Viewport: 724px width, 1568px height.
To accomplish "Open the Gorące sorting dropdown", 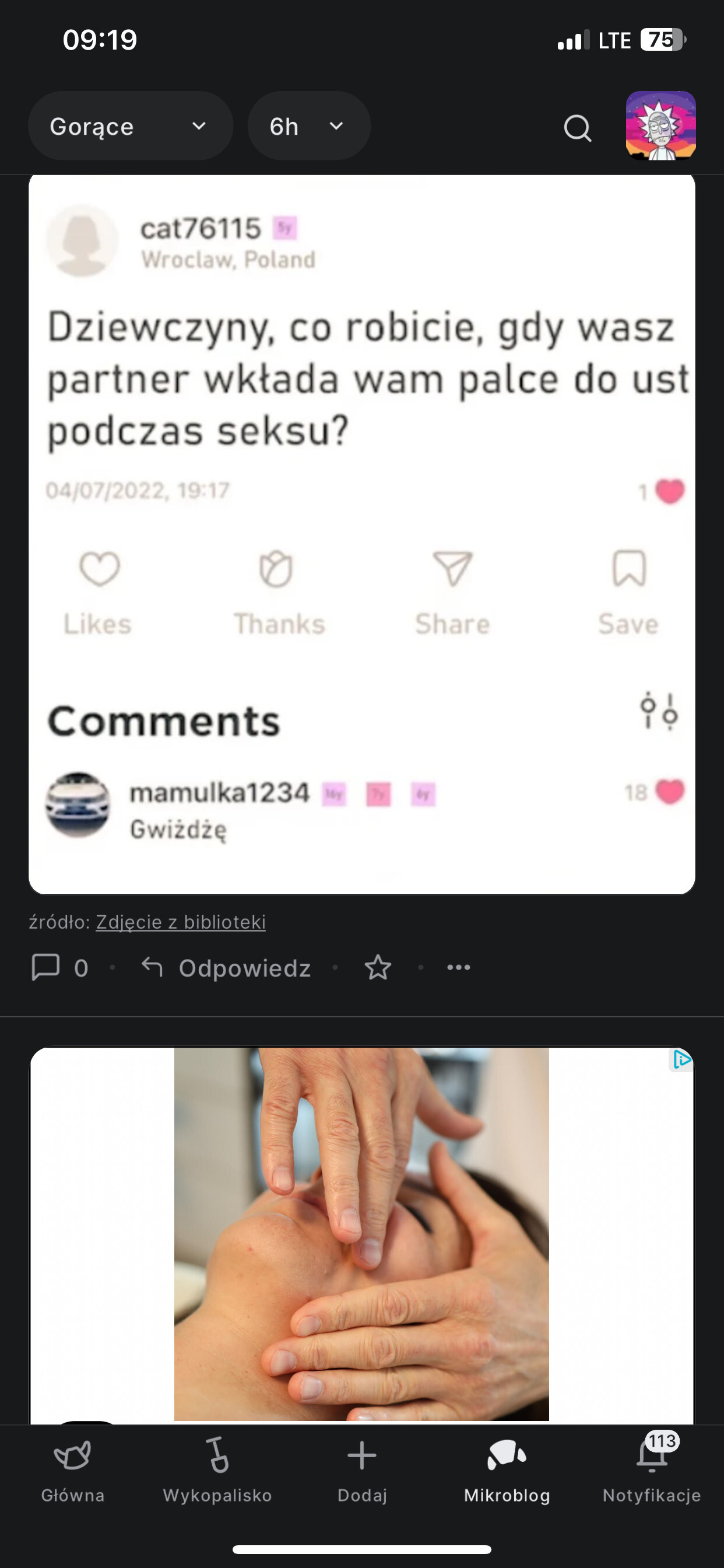I will [129, 127].
